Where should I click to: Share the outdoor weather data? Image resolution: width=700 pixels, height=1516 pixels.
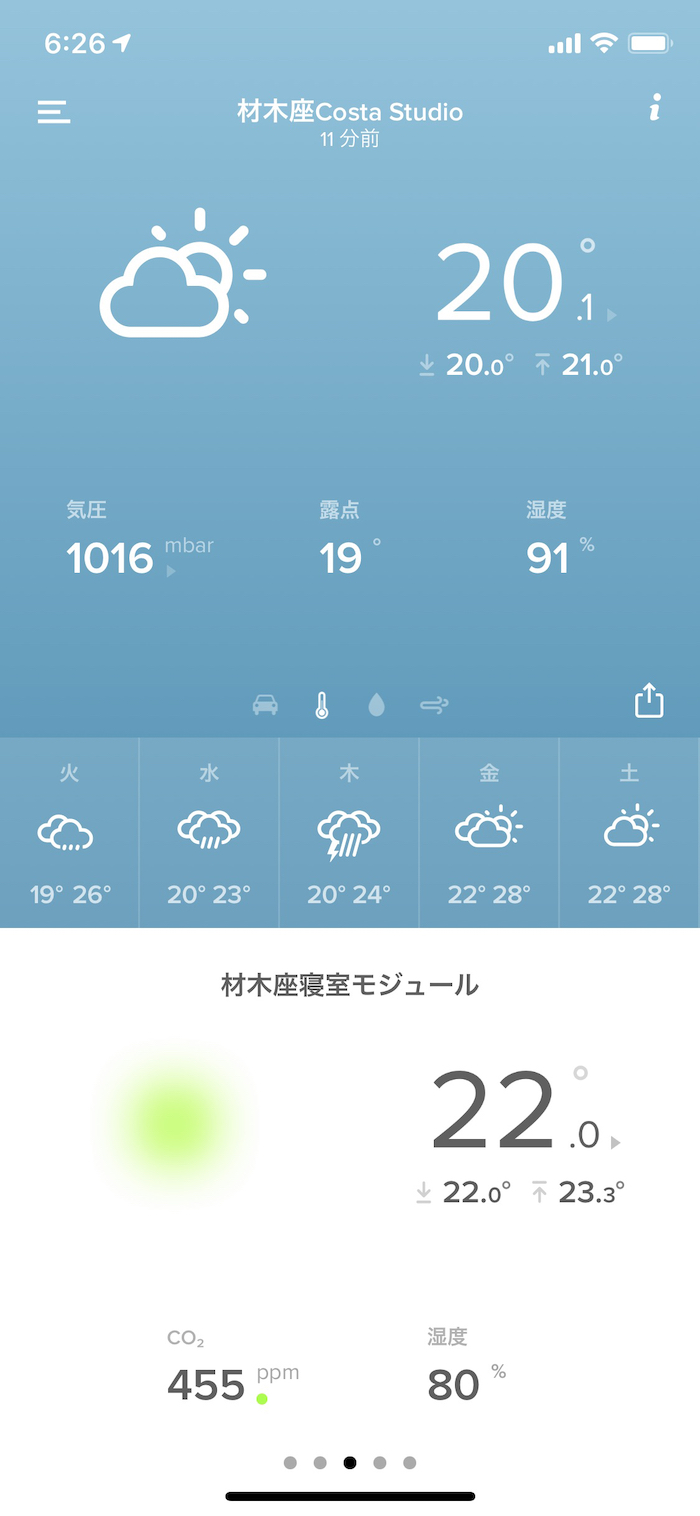649,700
